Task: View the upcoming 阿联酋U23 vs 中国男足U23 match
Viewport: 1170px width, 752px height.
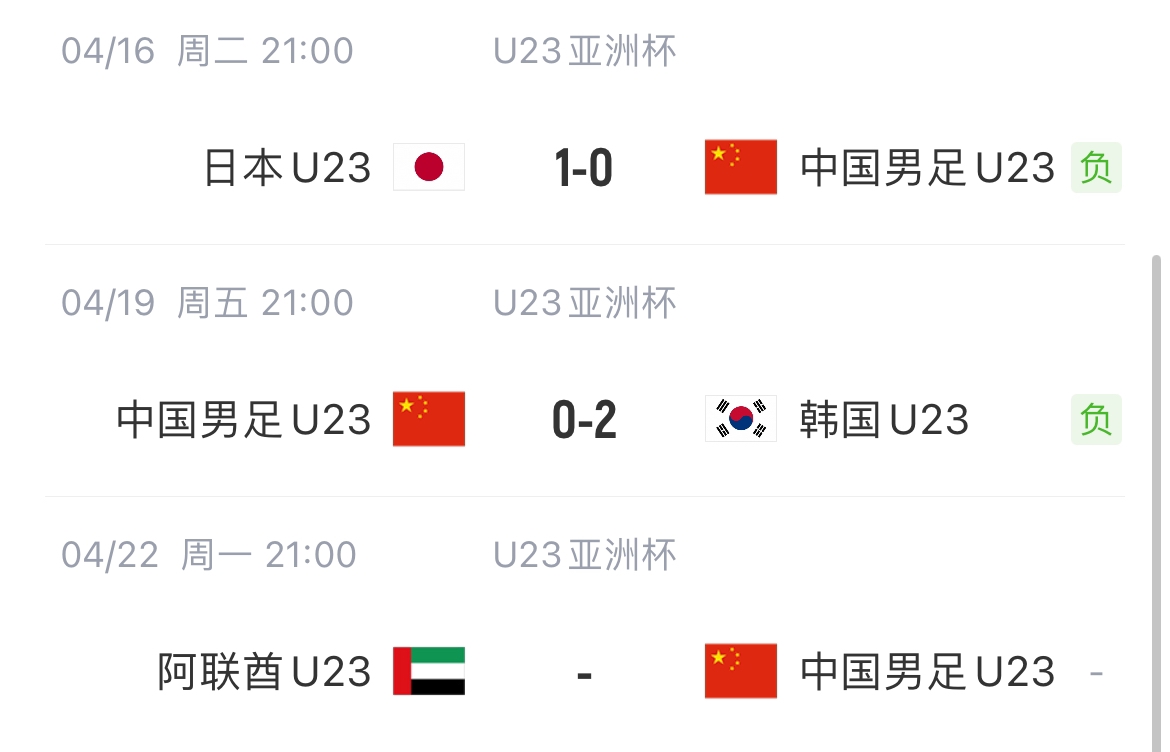Action: tap(584, 672)
